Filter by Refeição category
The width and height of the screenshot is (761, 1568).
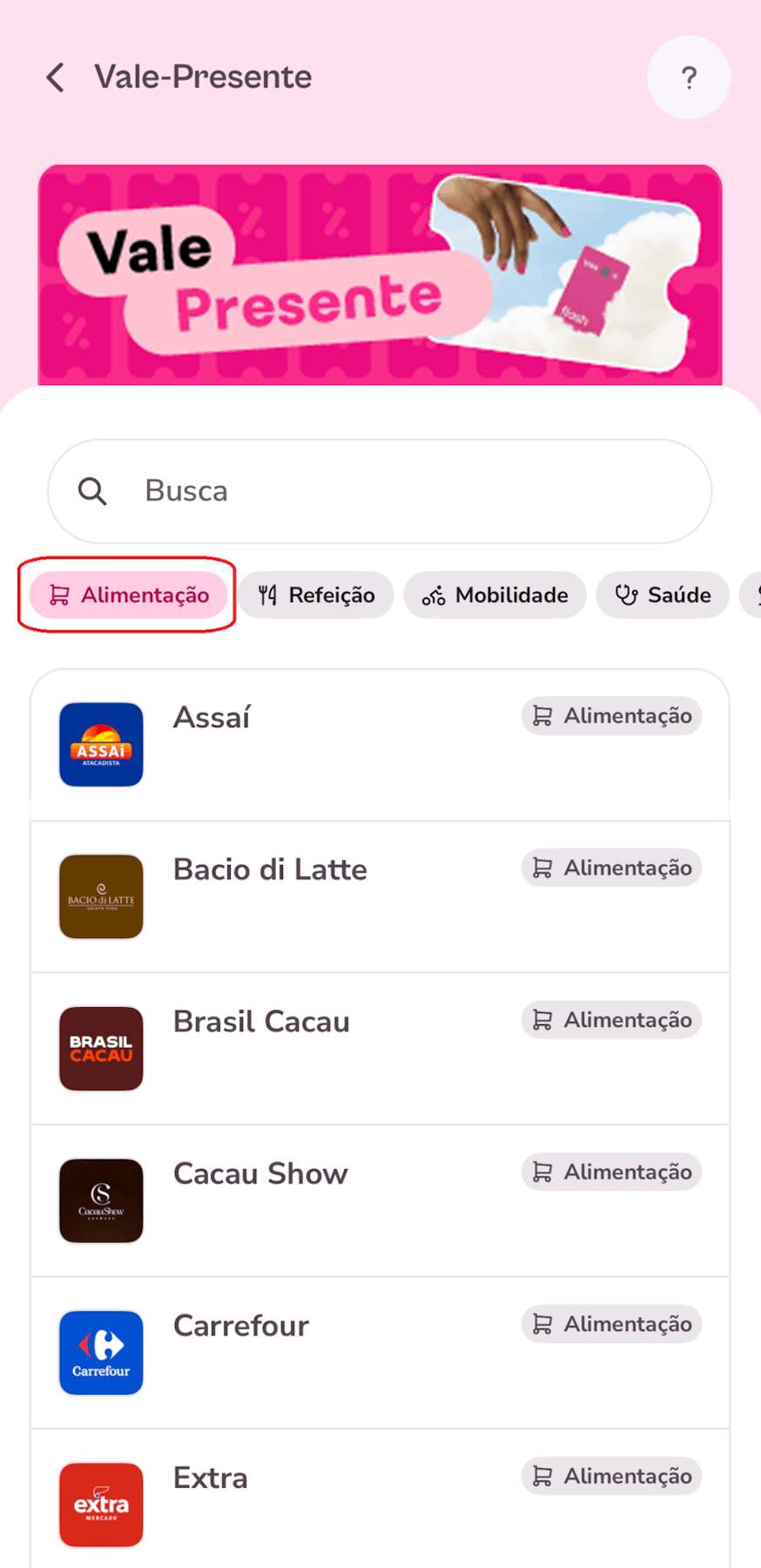tap(316, 595)
